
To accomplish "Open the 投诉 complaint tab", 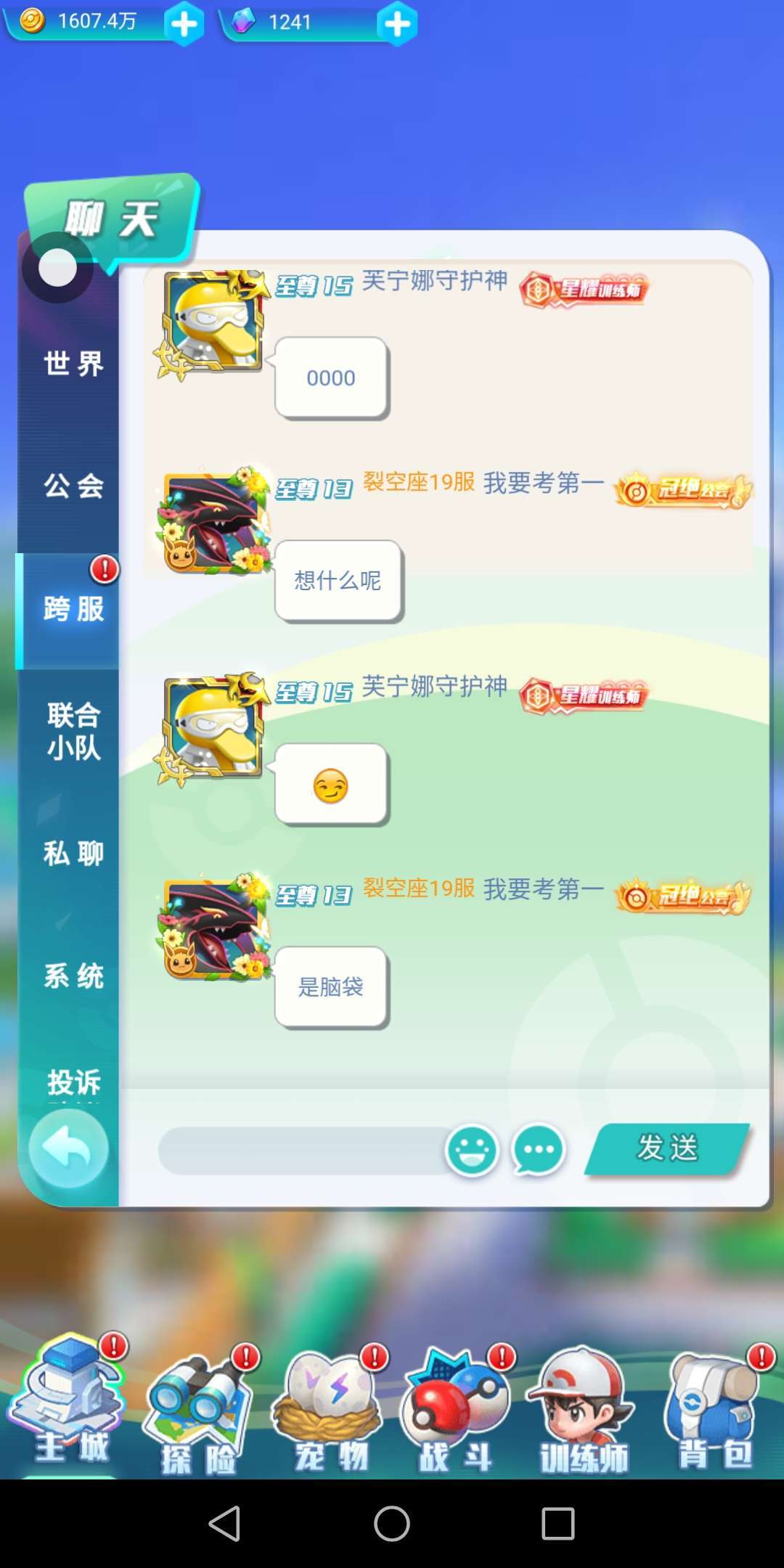I will pos(73,1082).
